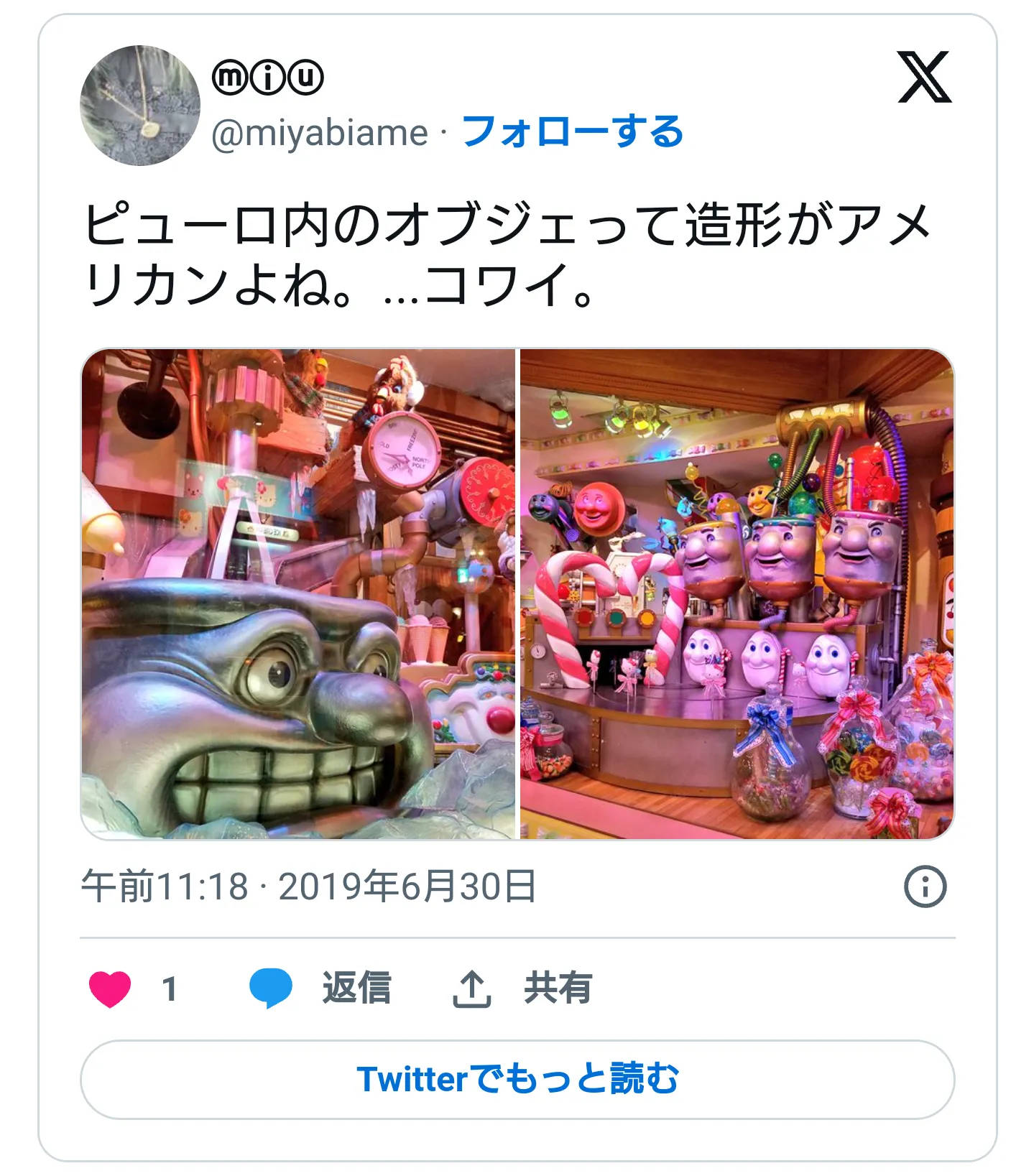Tap フォローする to follow @miyabiame

pos(572,132)
